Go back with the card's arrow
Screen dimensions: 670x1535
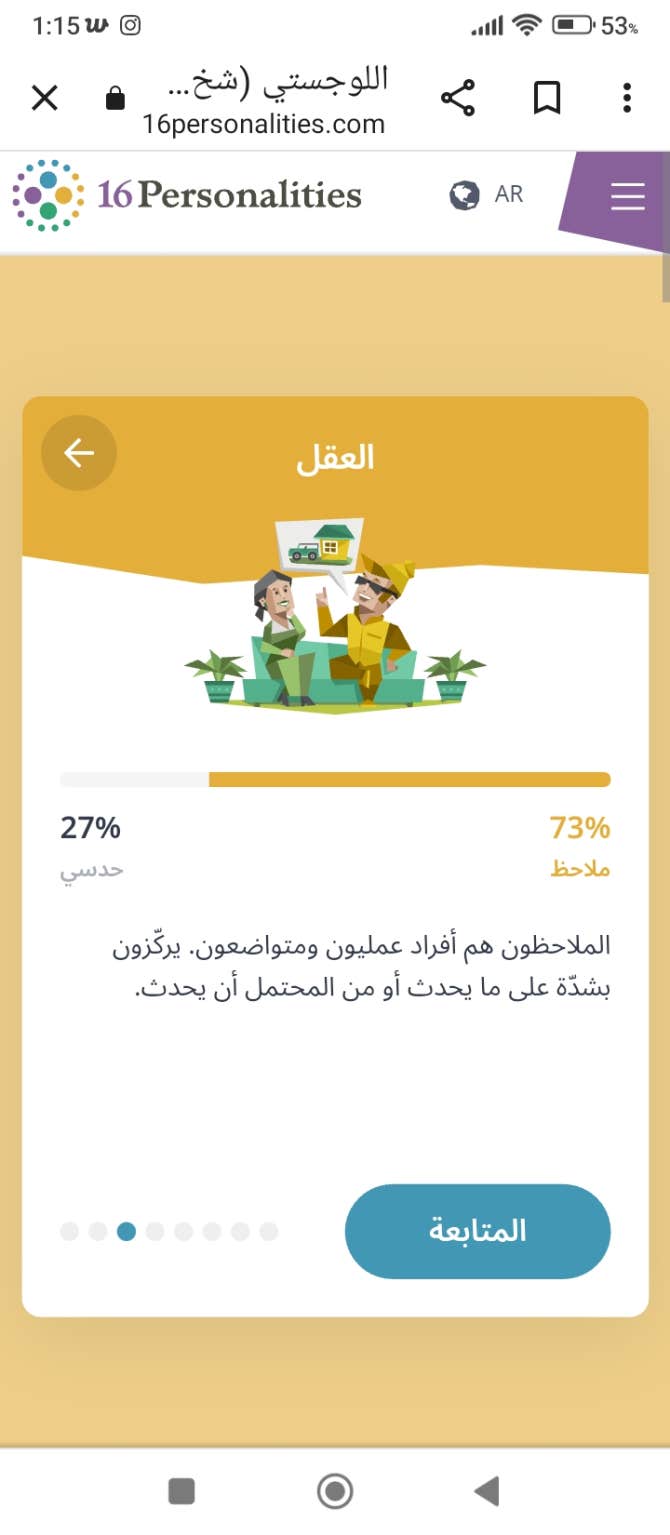(x=79, y=453)
